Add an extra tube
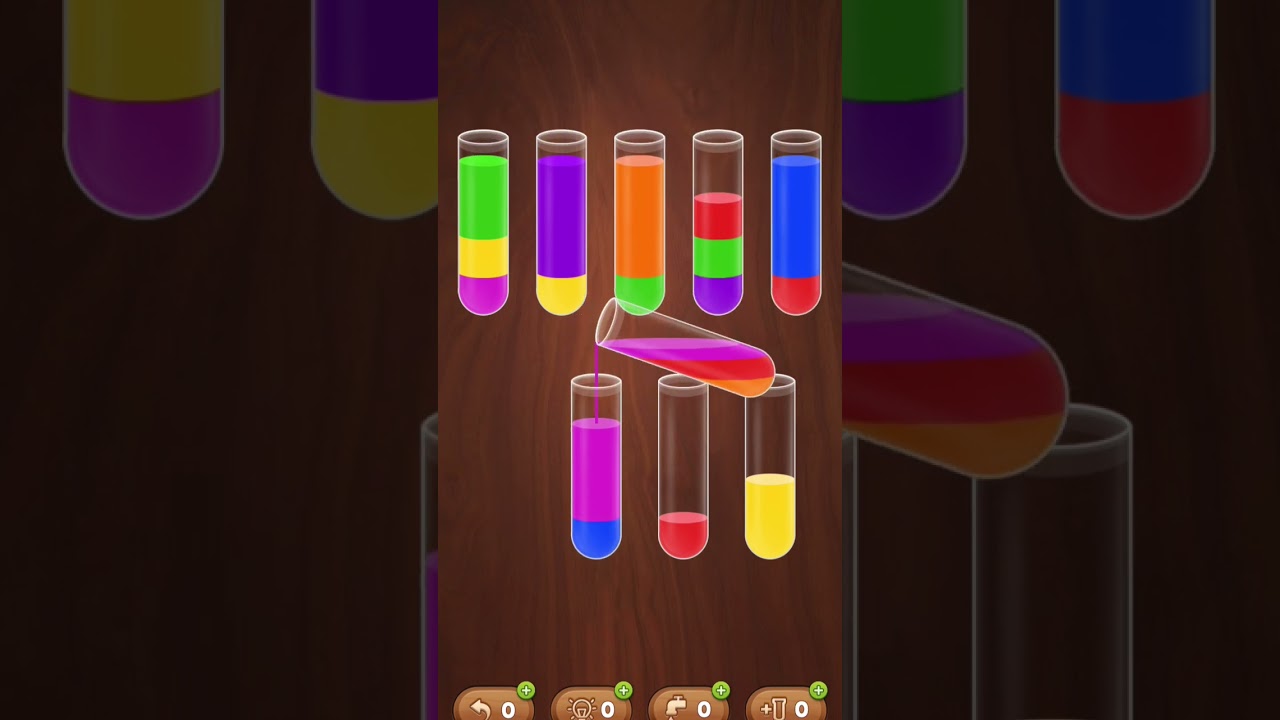Screen dimensions: 1280x720 pos(786,706)
